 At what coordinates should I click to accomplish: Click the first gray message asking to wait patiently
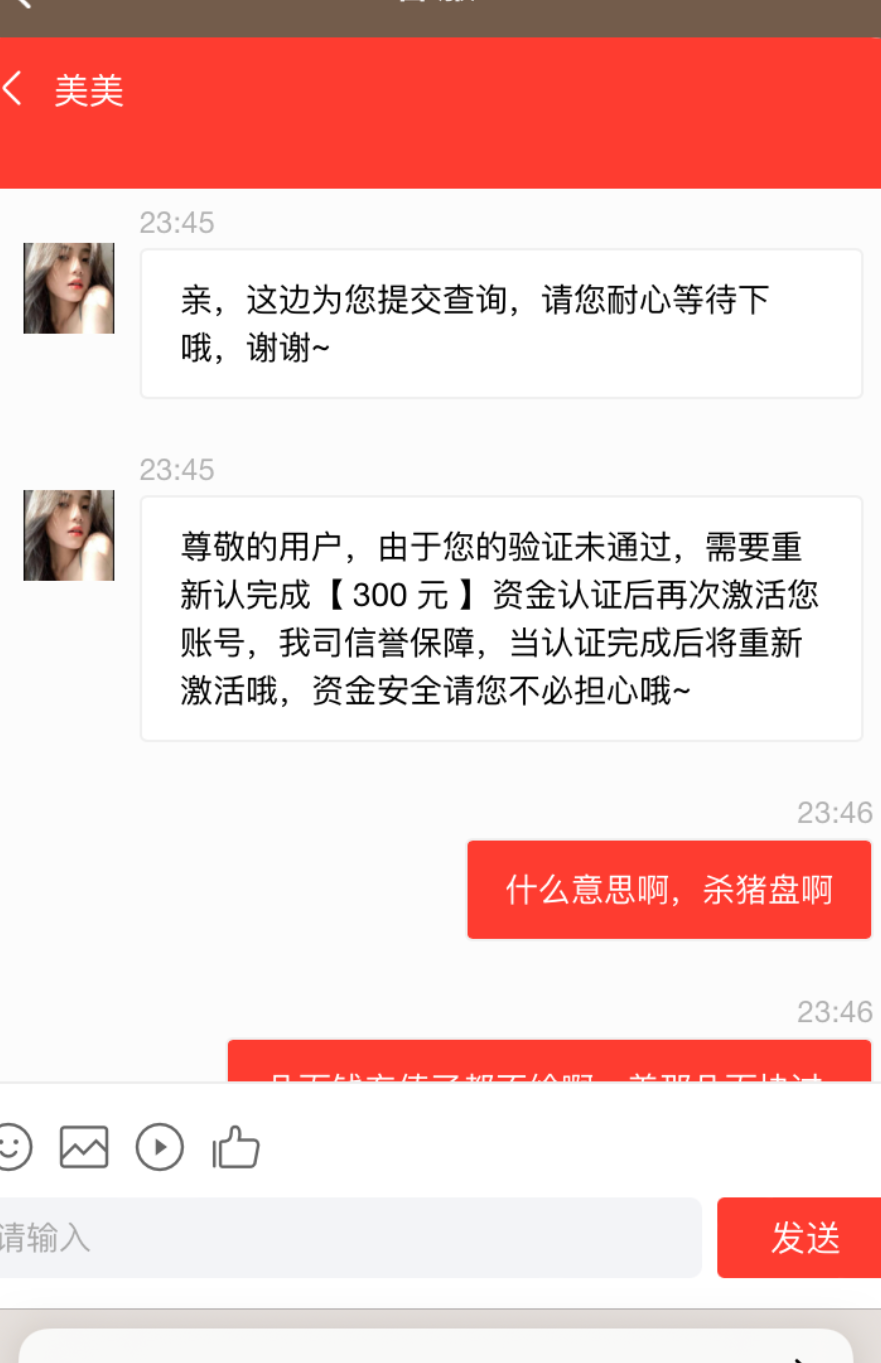click(500, 322)
